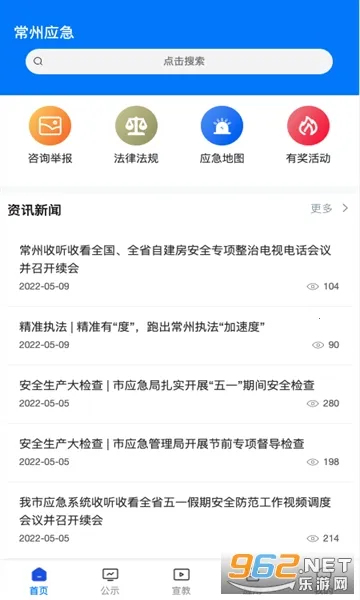Switch to the 宣教 tab
360x600 pixels.
click(x=181, y=581)
